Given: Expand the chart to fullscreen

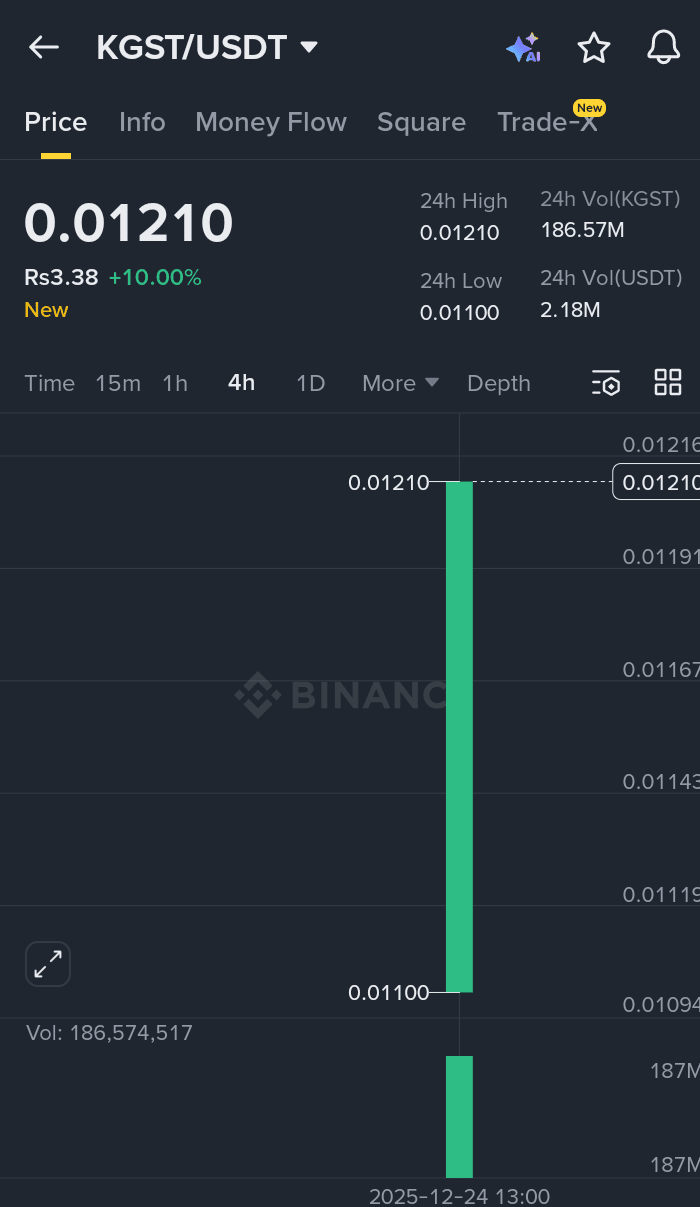Looking at the screenshot, I should point(48,964).
